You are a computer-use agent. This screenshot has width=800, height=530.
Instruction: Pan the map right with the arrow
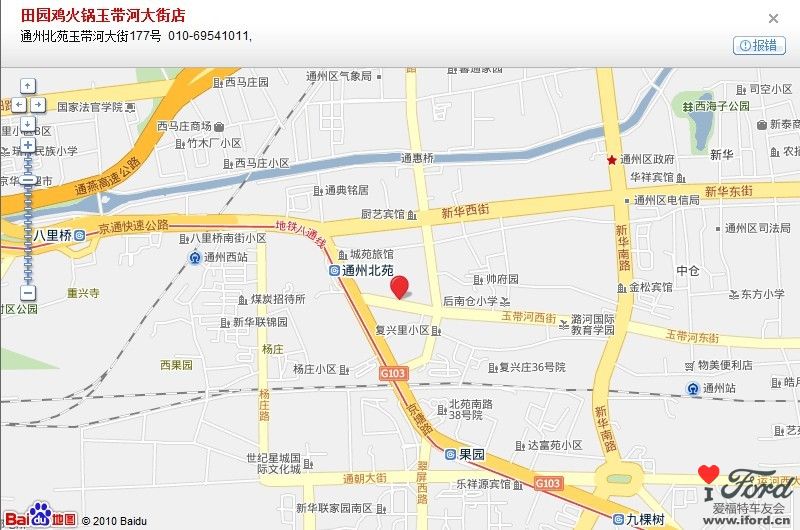point(38,104)
